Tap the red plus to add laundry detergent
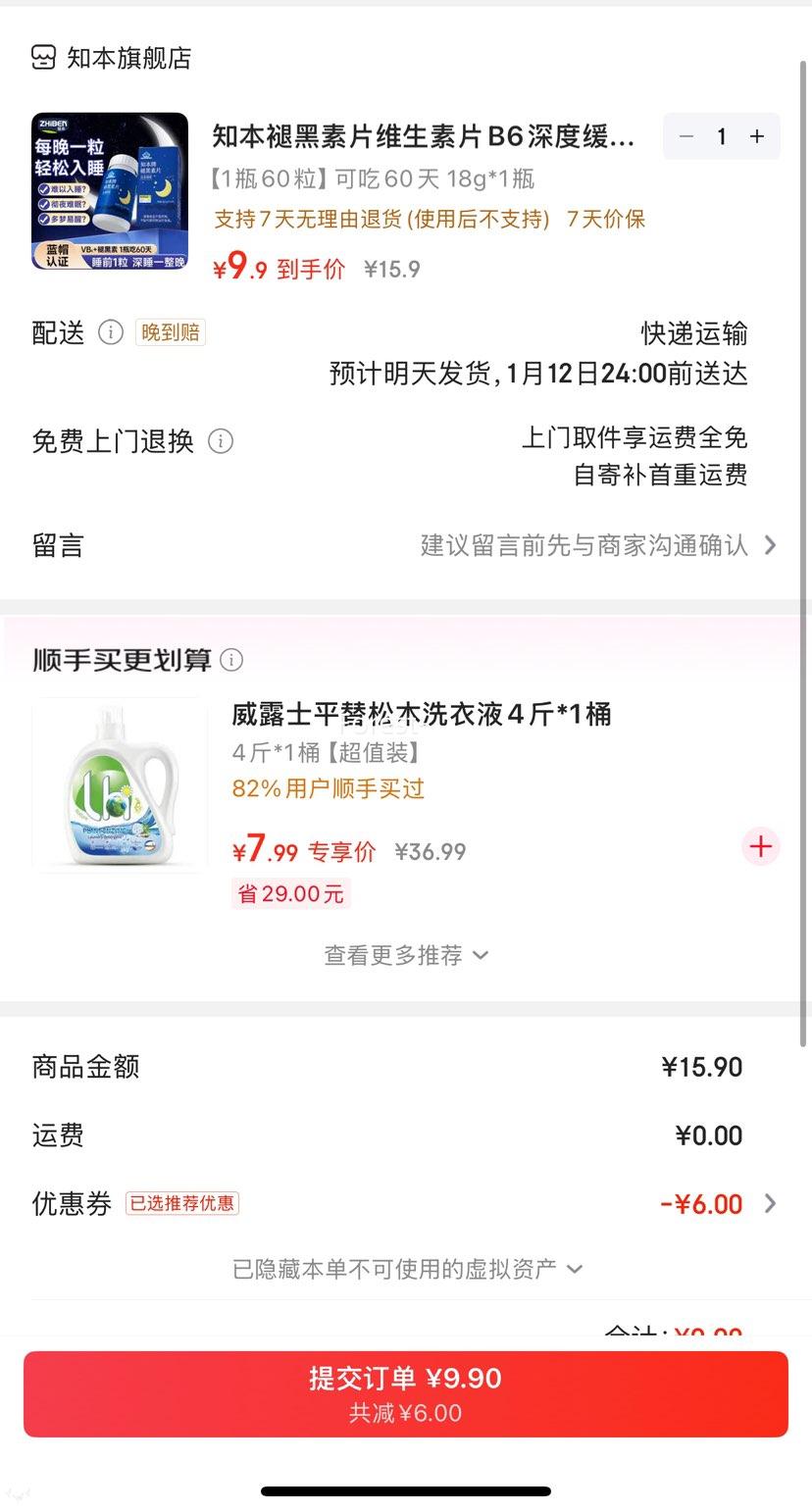The height and width of the screenshot is (1512, 812). [760, 846]
